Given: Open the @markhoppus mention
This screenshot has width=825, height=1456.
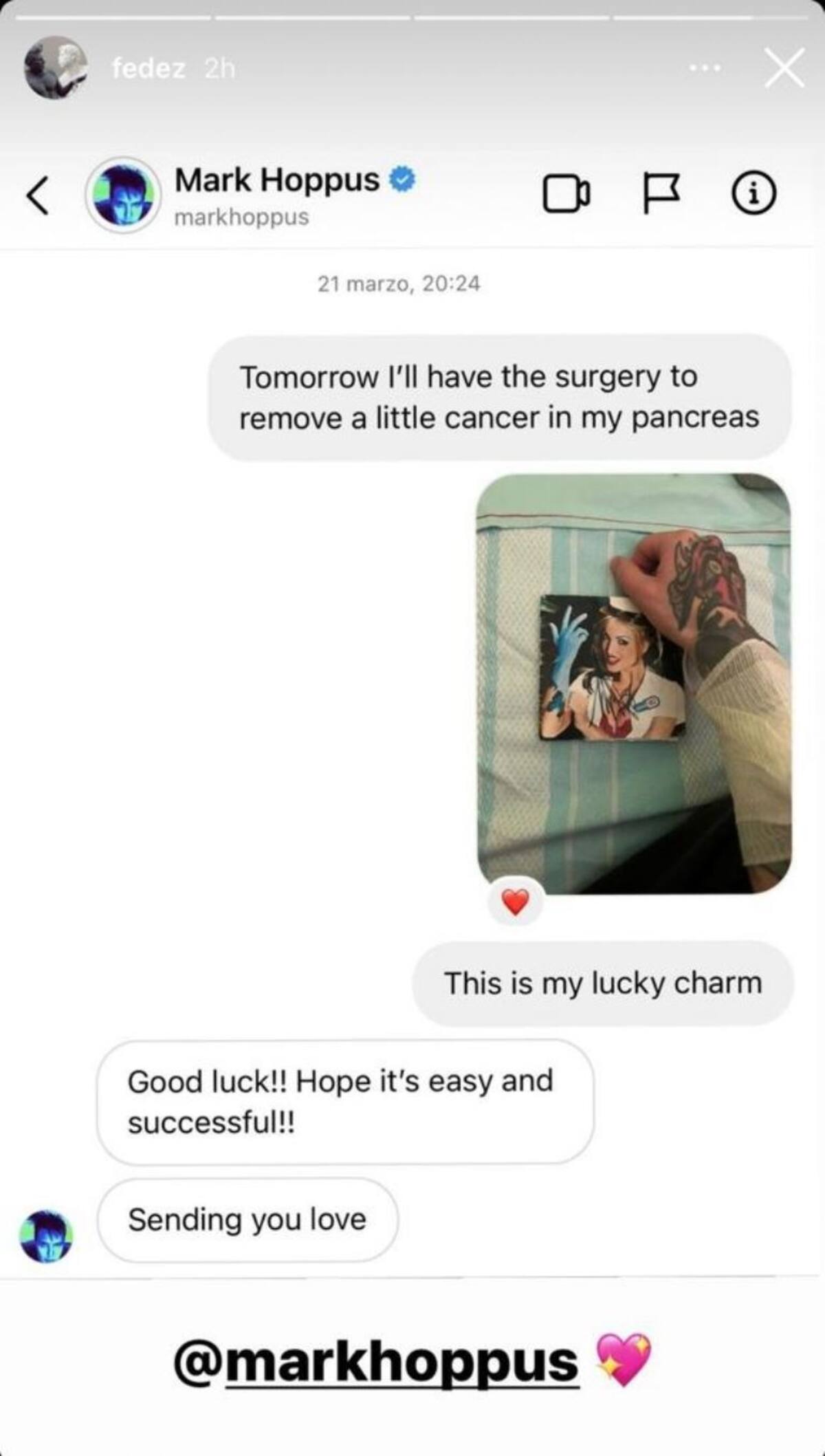Looking at the screenshot, I should [x=376, y=1362].
